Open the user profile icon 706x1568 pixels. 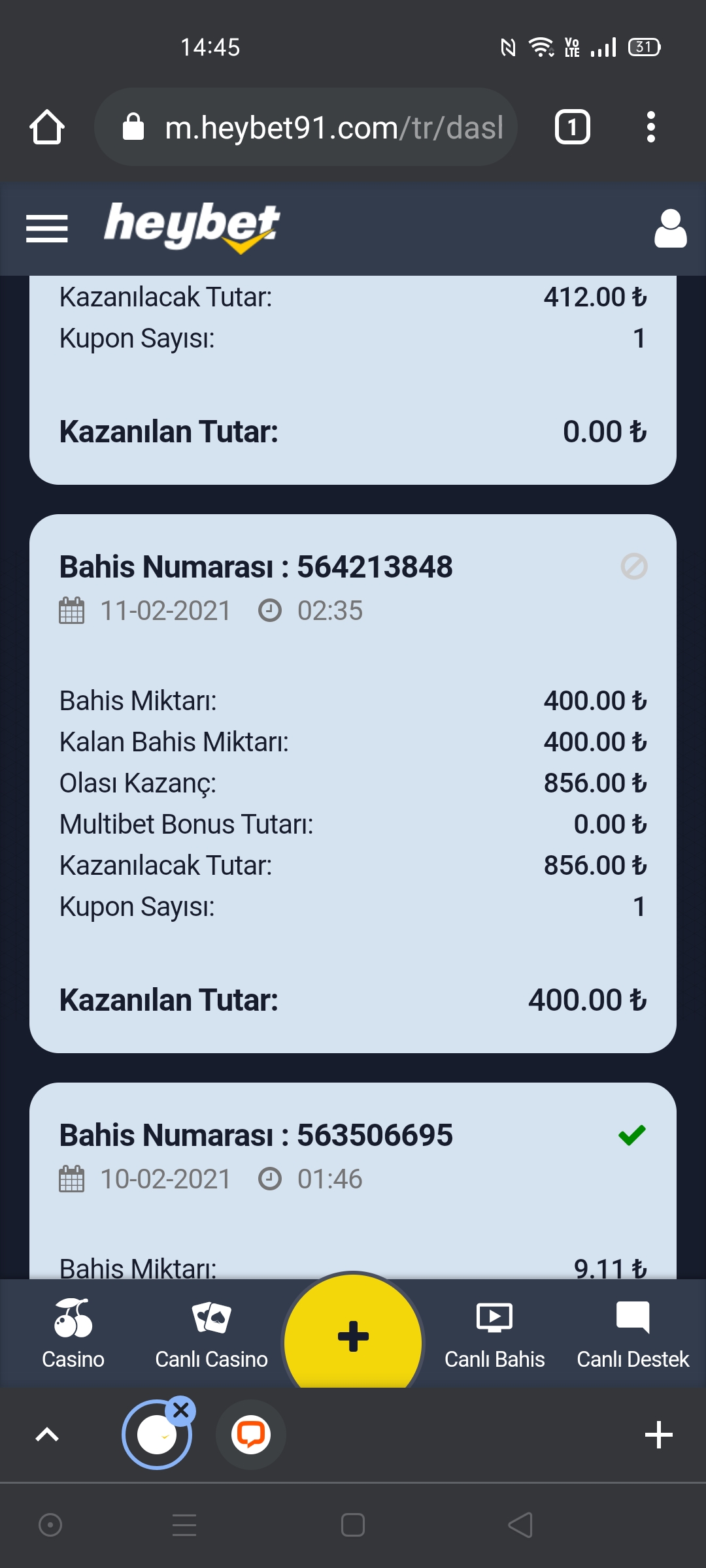coord(670,229)
